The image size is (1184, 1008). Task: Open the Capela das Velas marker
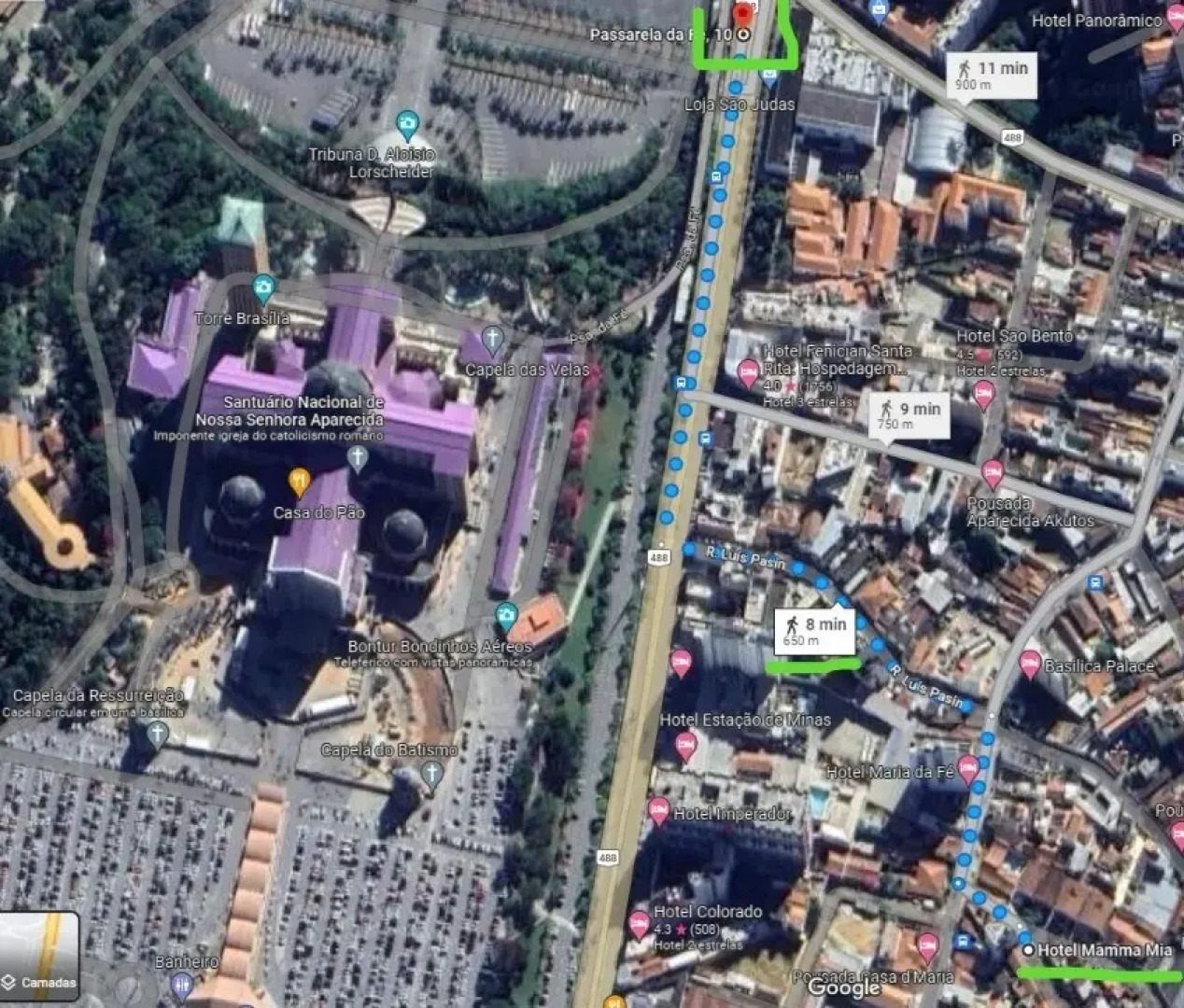pyautogui.click(x=492, y=339)
